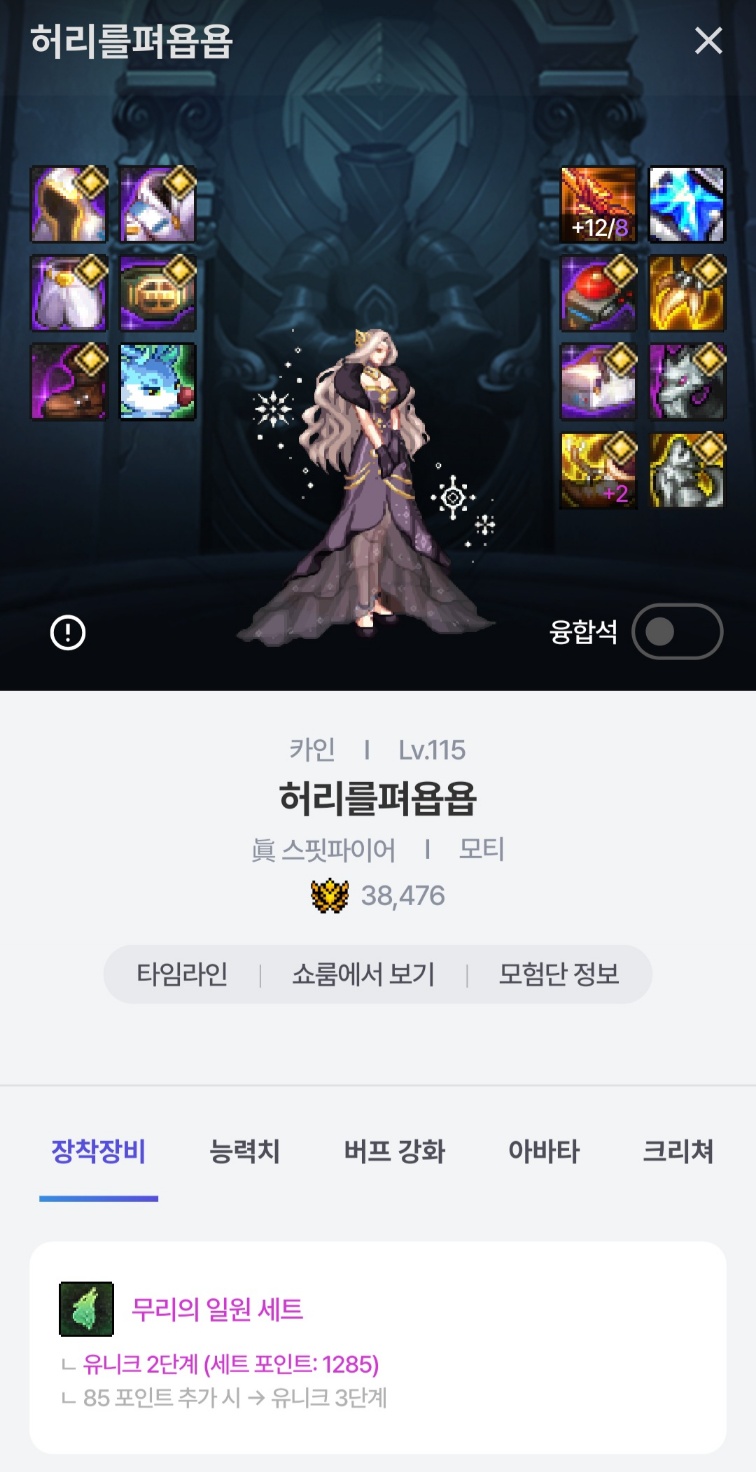This screenshot has width=756, height=1472.
Task: Open 모험단 정보
Action: pyautogui.click(x=559, y=975)
